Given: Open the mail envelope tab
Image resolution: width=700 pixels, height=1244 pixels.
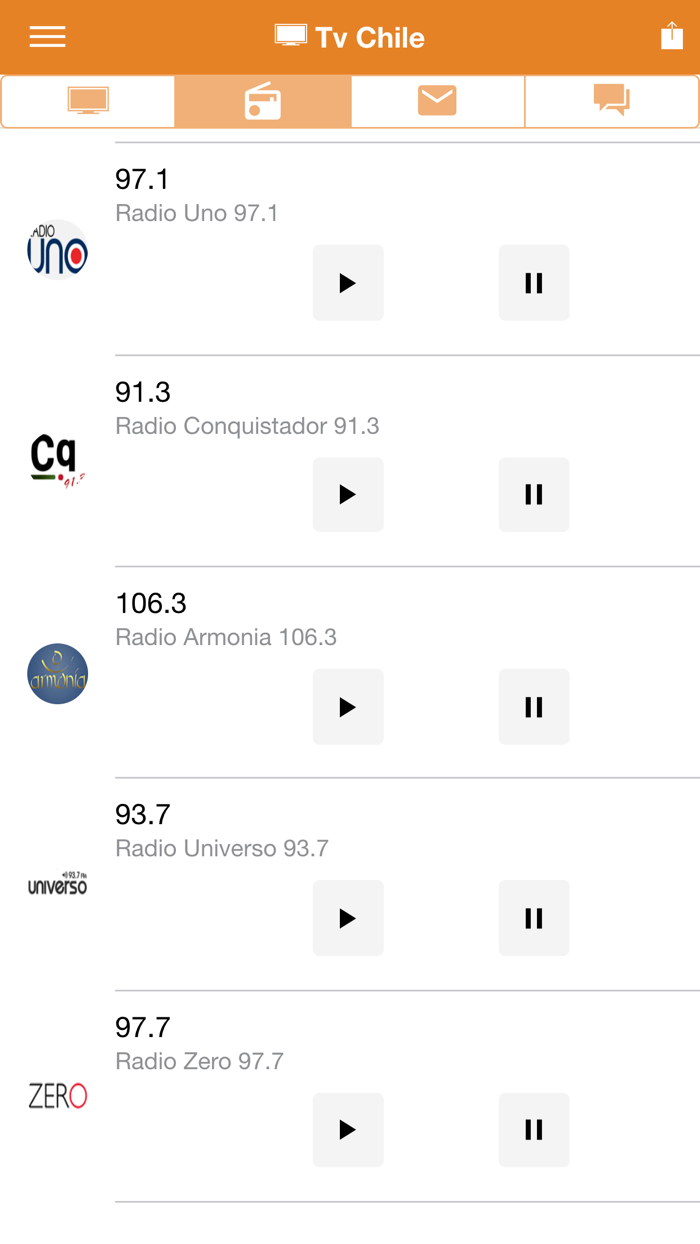Looking at the screenshot, I should [x=437, y=101].
